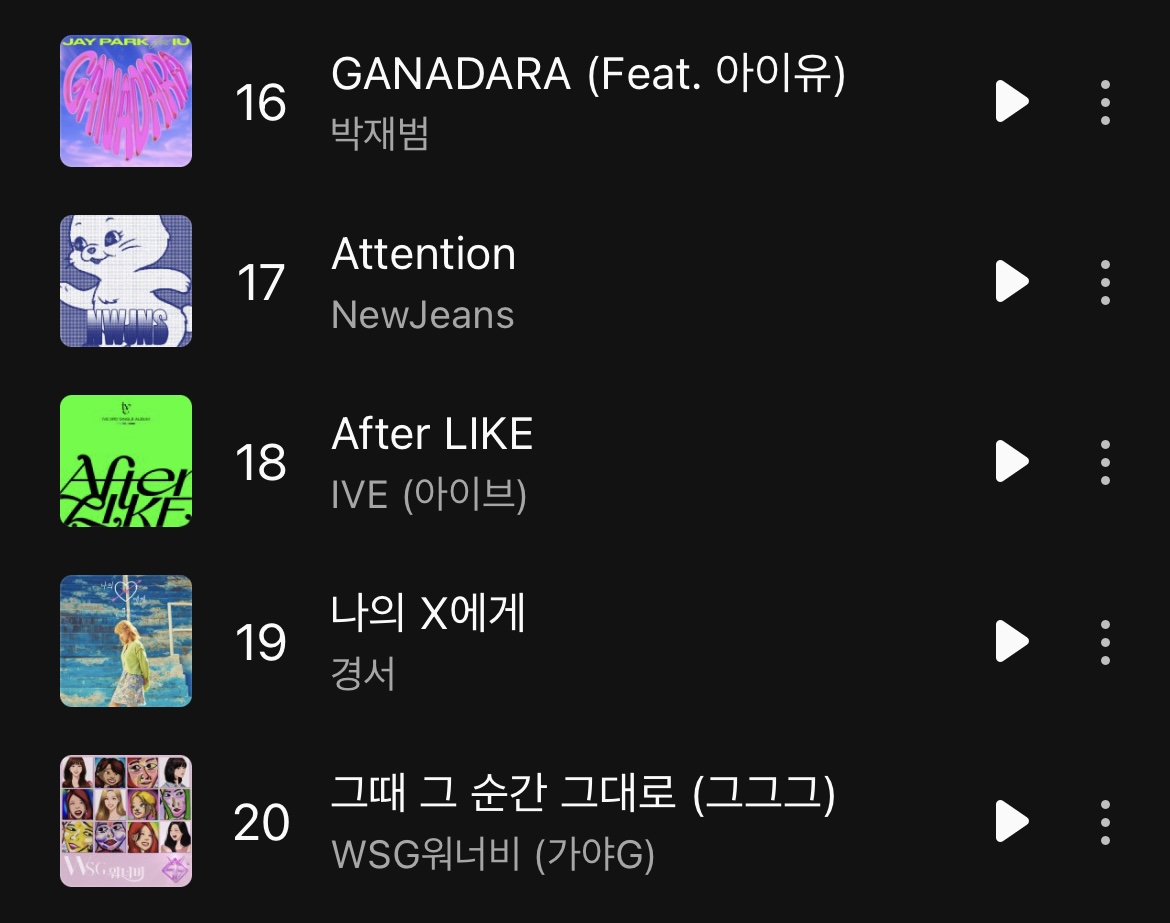Play After LIKE by IVE
The image size is (1170, 923).
pos(1011,462)
